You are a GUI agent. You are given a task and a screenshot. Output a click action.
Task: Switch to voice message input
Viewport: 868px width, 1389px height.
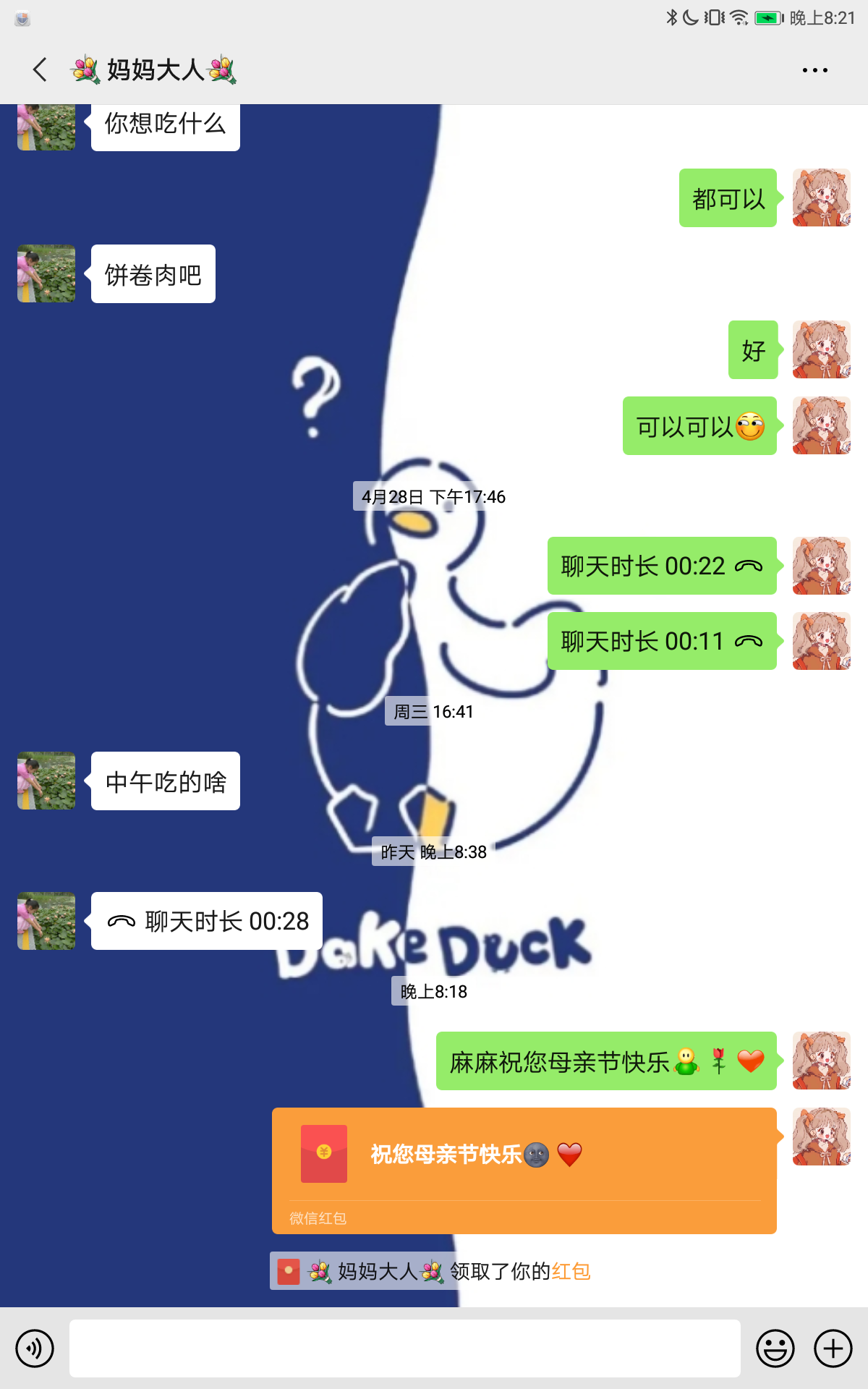pos(35,1348)
